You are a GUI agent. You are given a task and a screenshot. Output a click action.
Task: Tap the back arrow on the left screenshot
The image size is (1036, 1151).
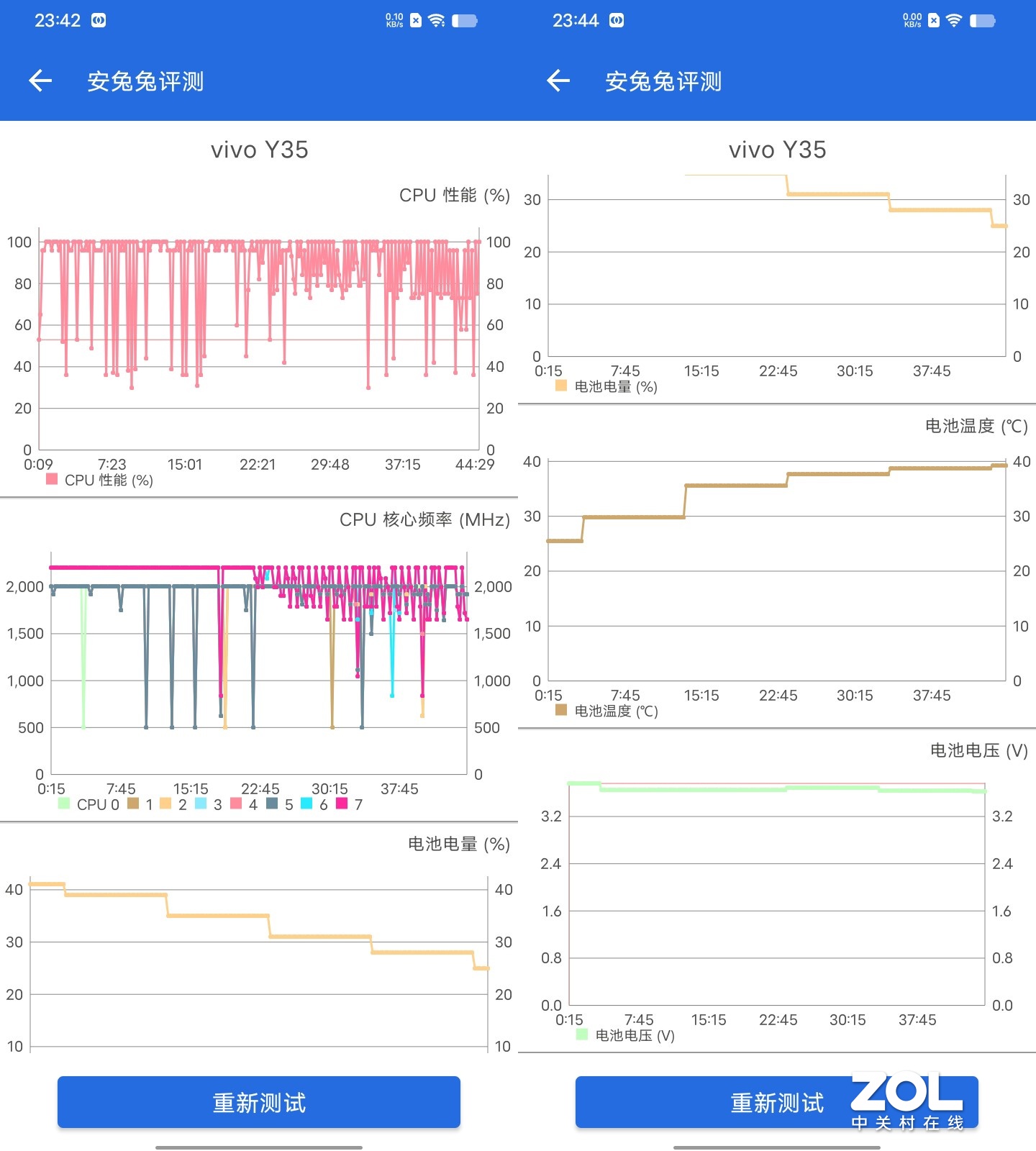[40, 81]
